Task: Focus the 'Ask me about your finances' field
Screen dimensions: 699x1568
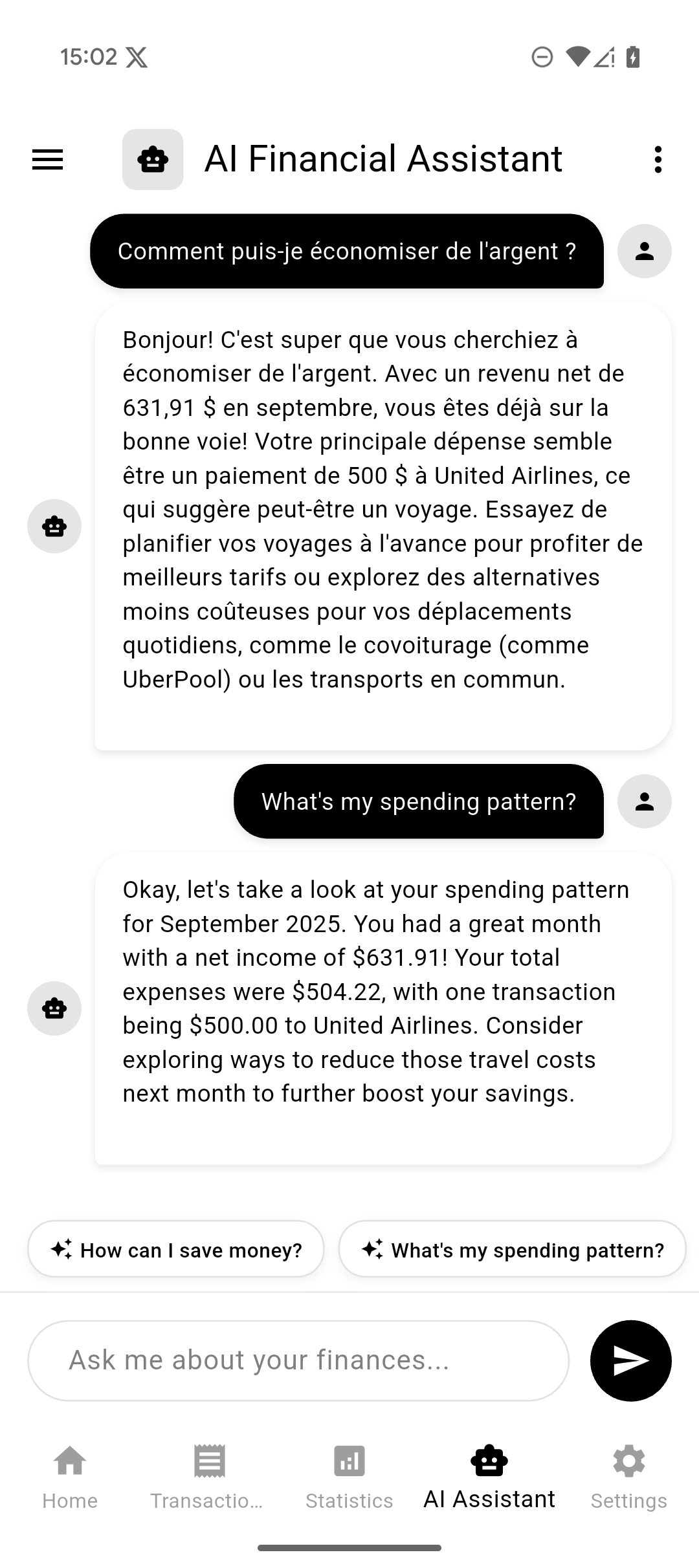Action: pyautogui.click(x=298, y=1360)
